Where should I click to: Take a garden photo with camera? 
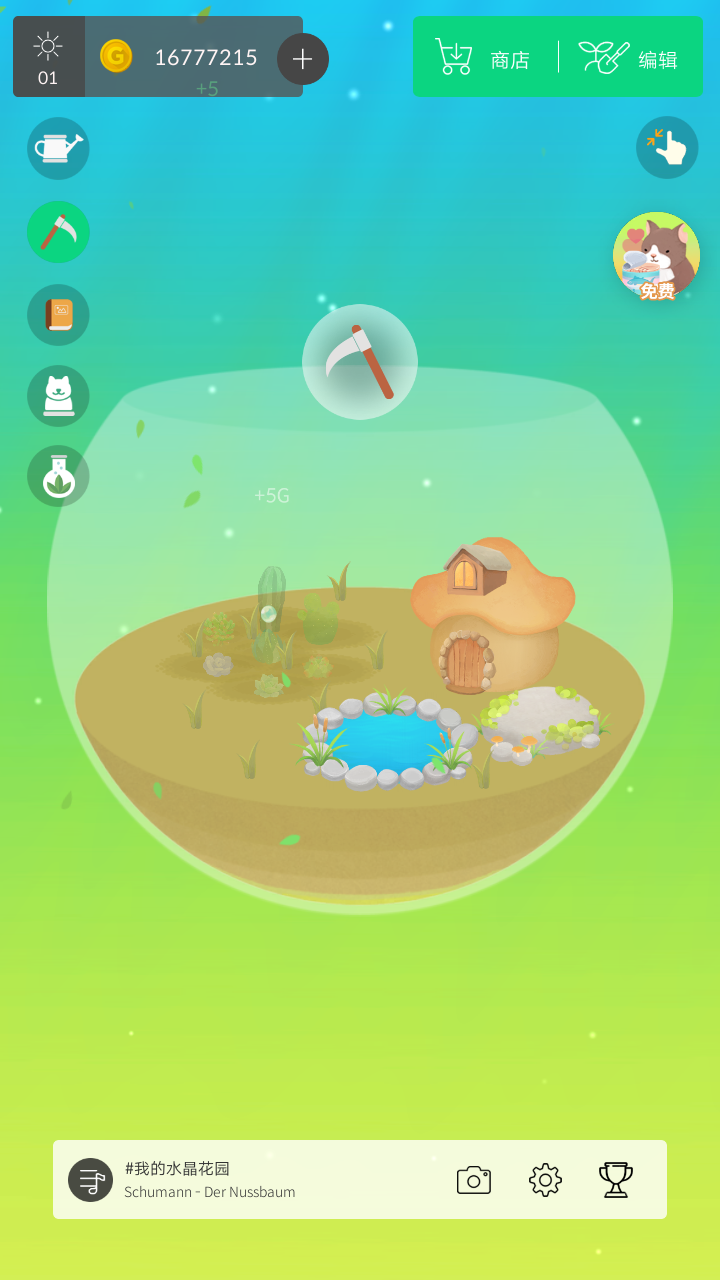(474, 1180)
